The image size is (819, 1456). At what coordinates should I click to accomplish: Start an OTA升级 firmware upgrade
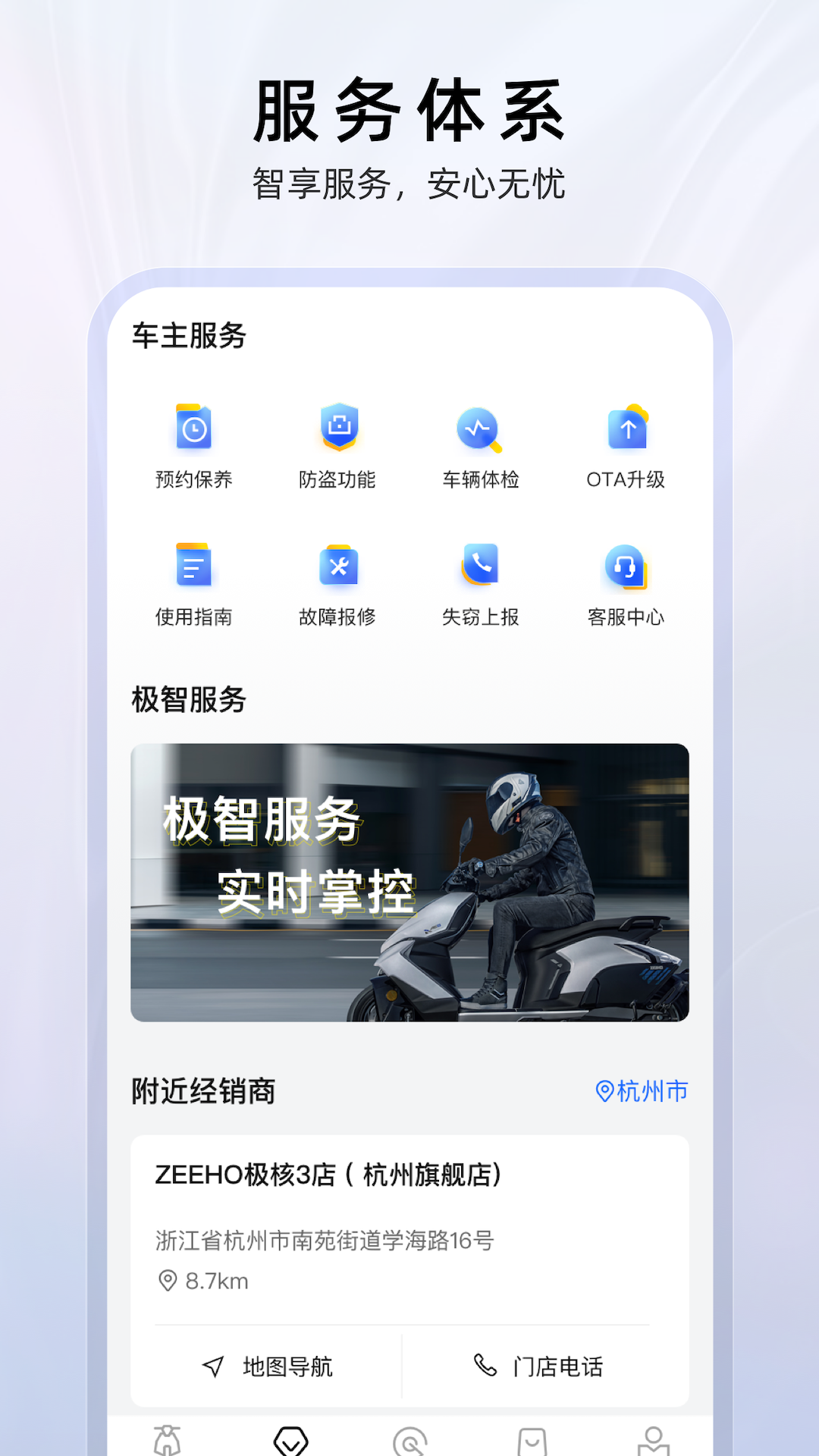(x=626, y=447)
